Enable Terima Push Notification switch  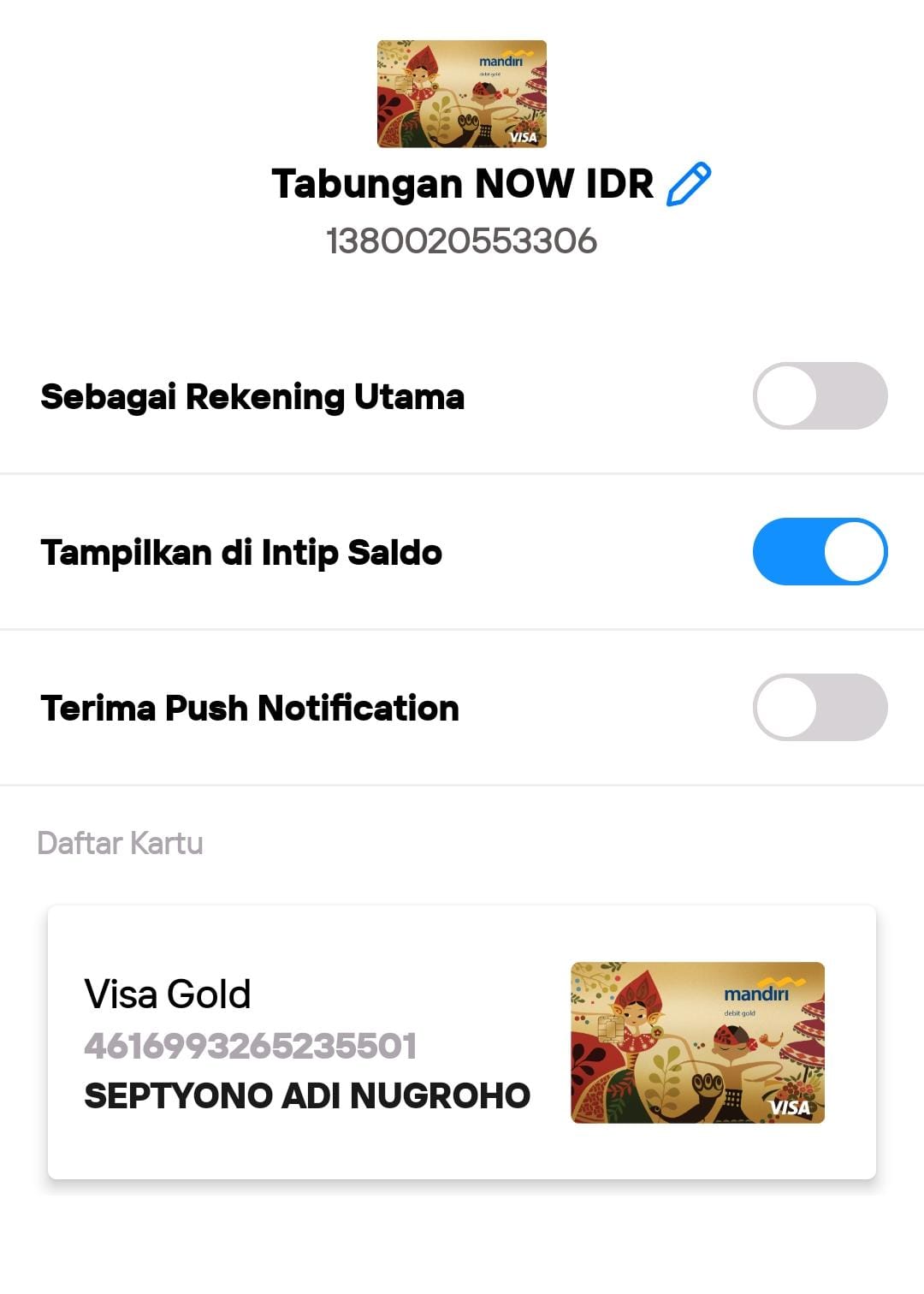pos(820,708)
